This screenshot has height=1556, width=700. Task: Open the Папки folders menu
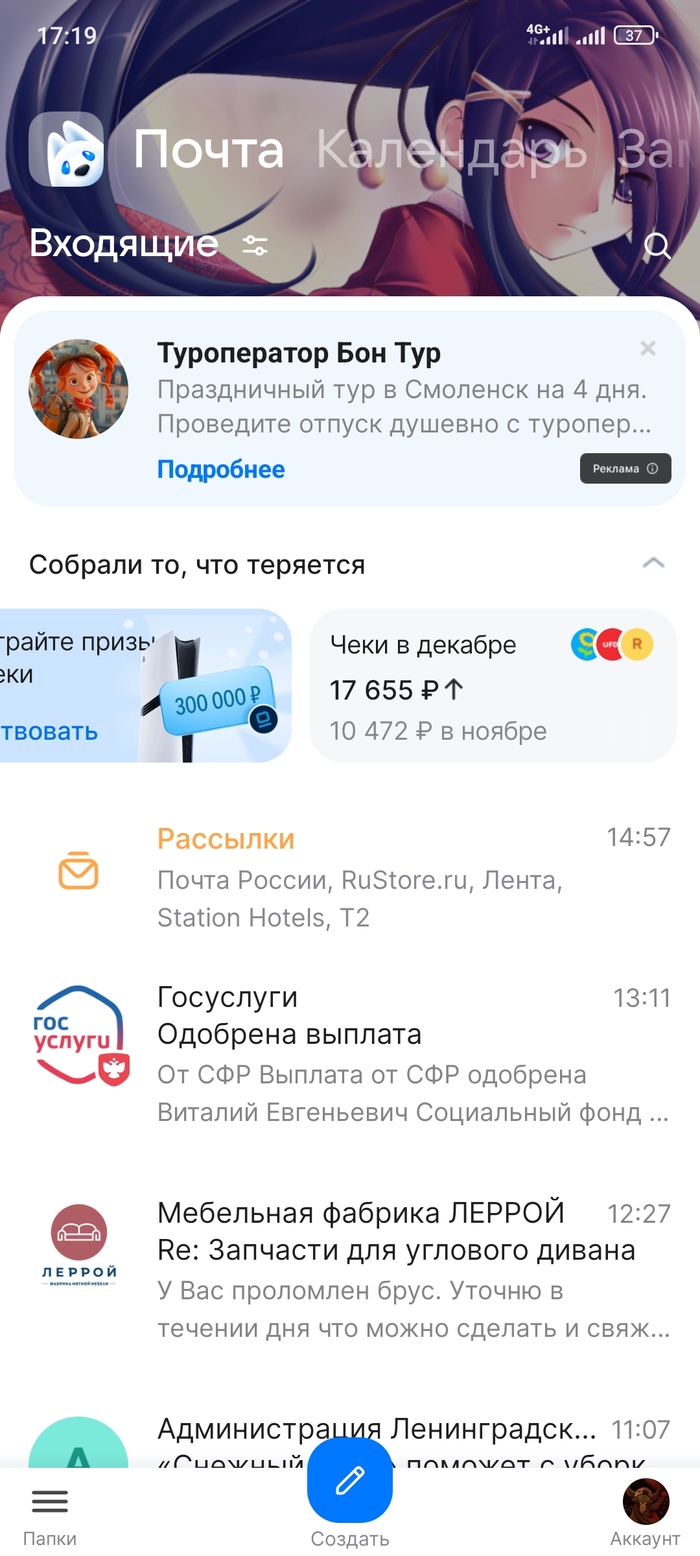(x=50, y=1513)
